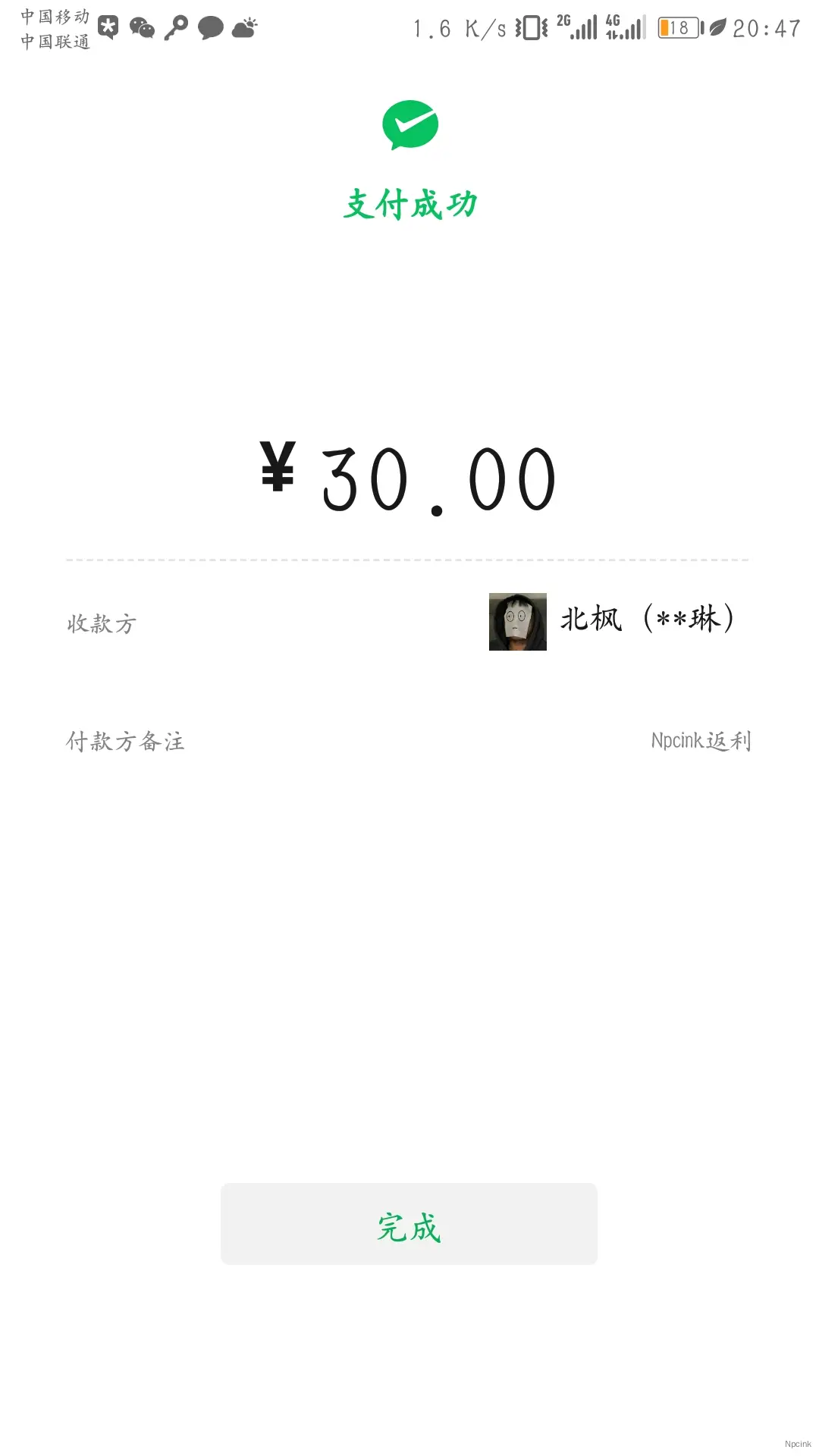Click the payee name 北枫（**琳）
Viewport: 819px width, 1456px height.
point(648,620)
